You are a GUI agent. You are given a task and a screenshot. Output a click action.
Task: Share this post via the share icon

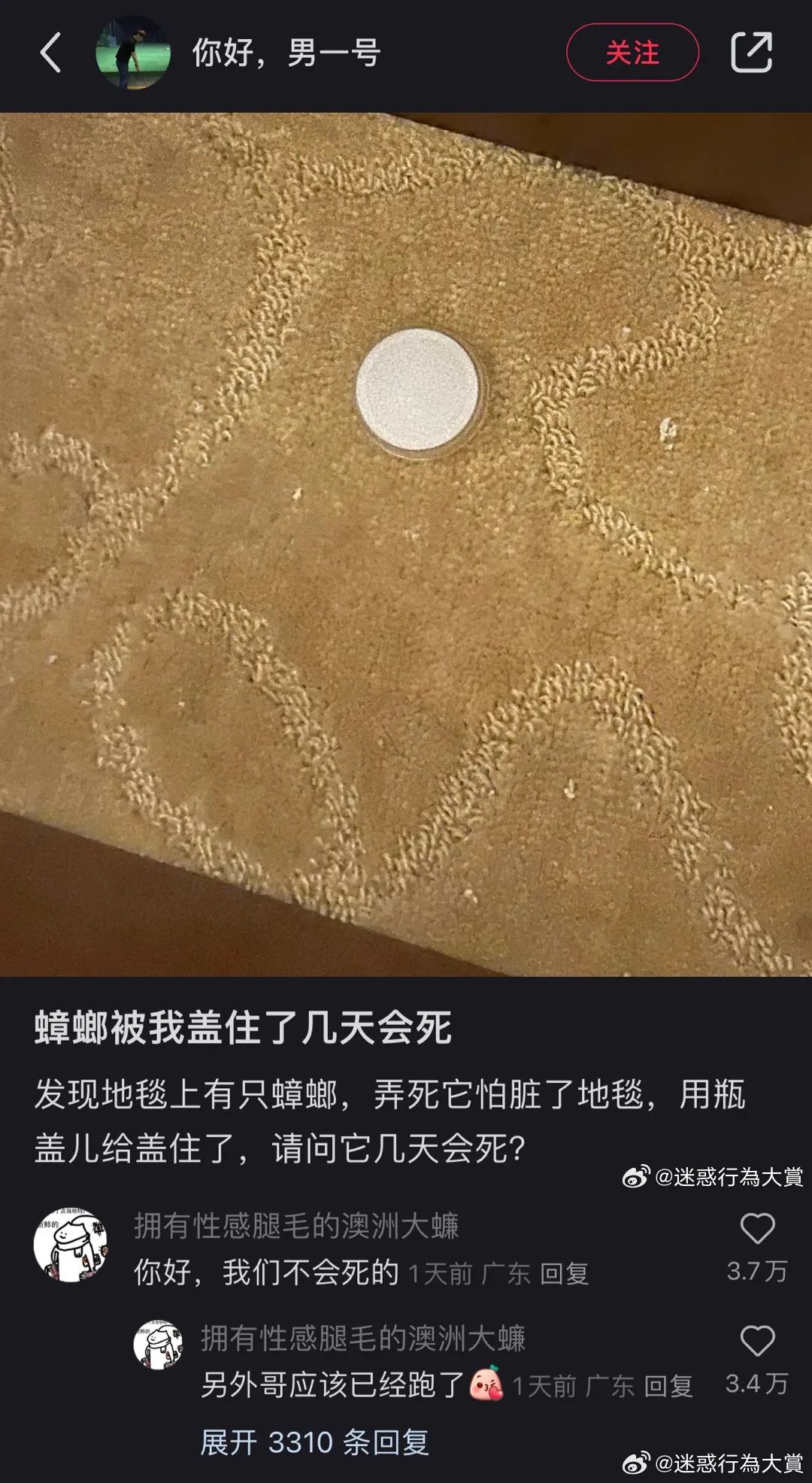751,53
